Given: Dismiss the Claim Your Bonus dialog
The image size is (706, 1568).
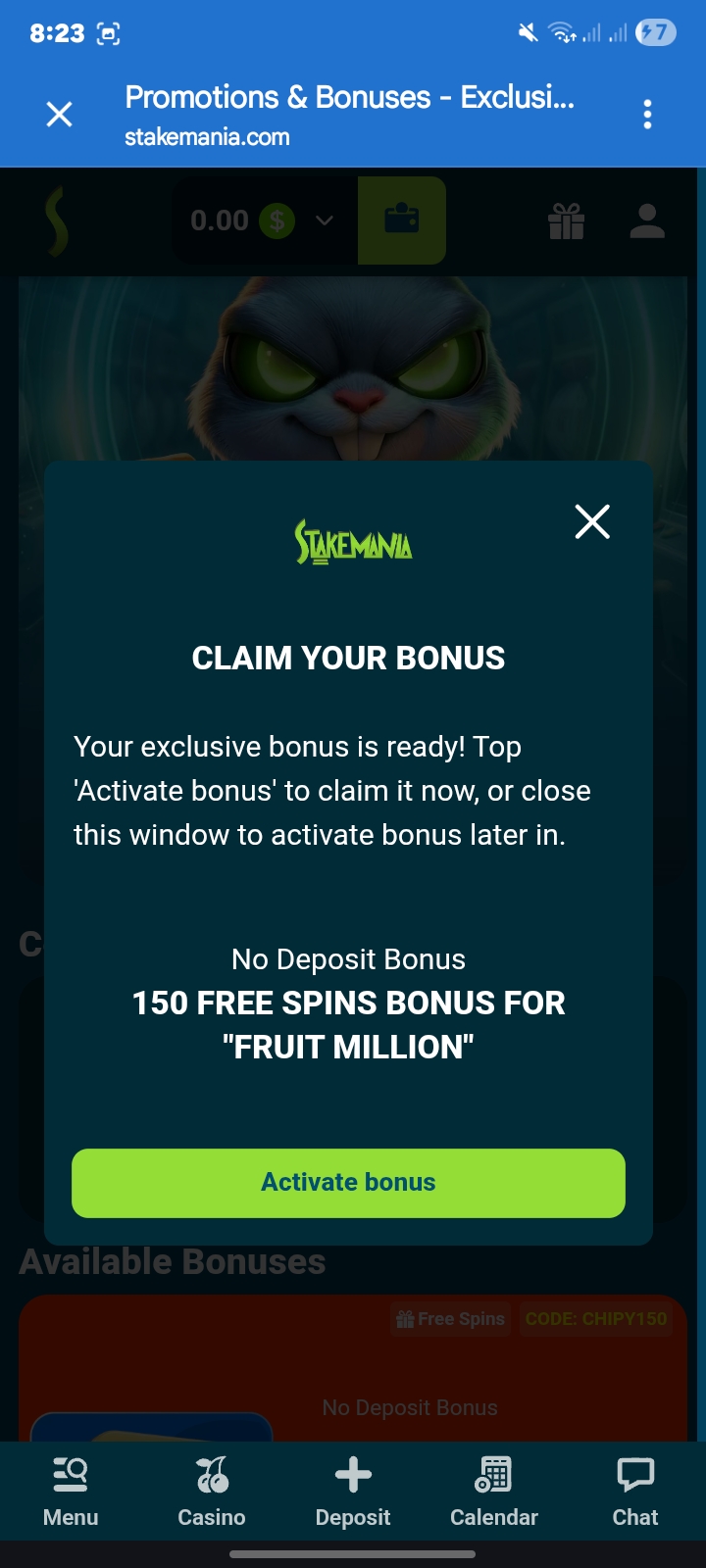Looking at the screenshot, I should [592, 521].
